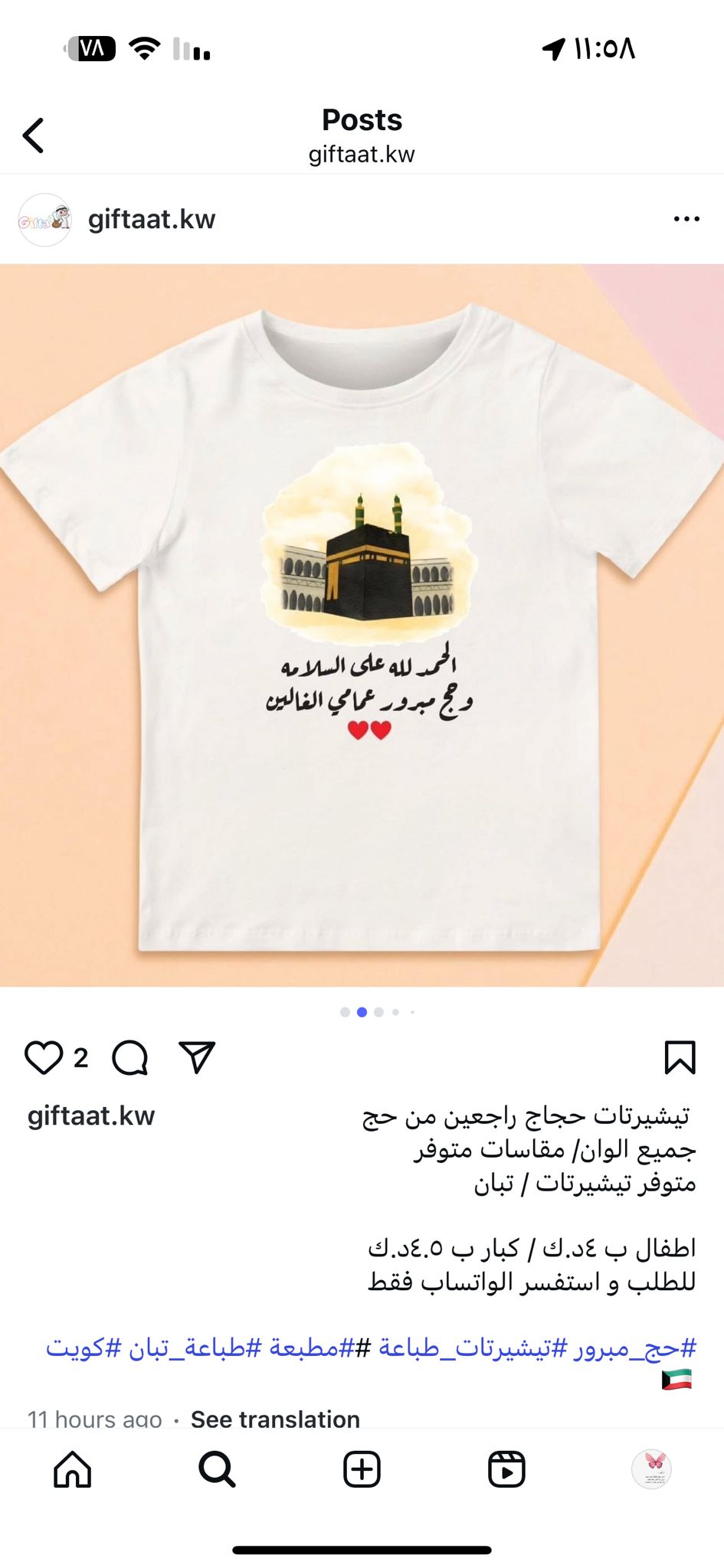724x1568 pixels.
Task: Open comments on this post
Action: coord(130,1058)
